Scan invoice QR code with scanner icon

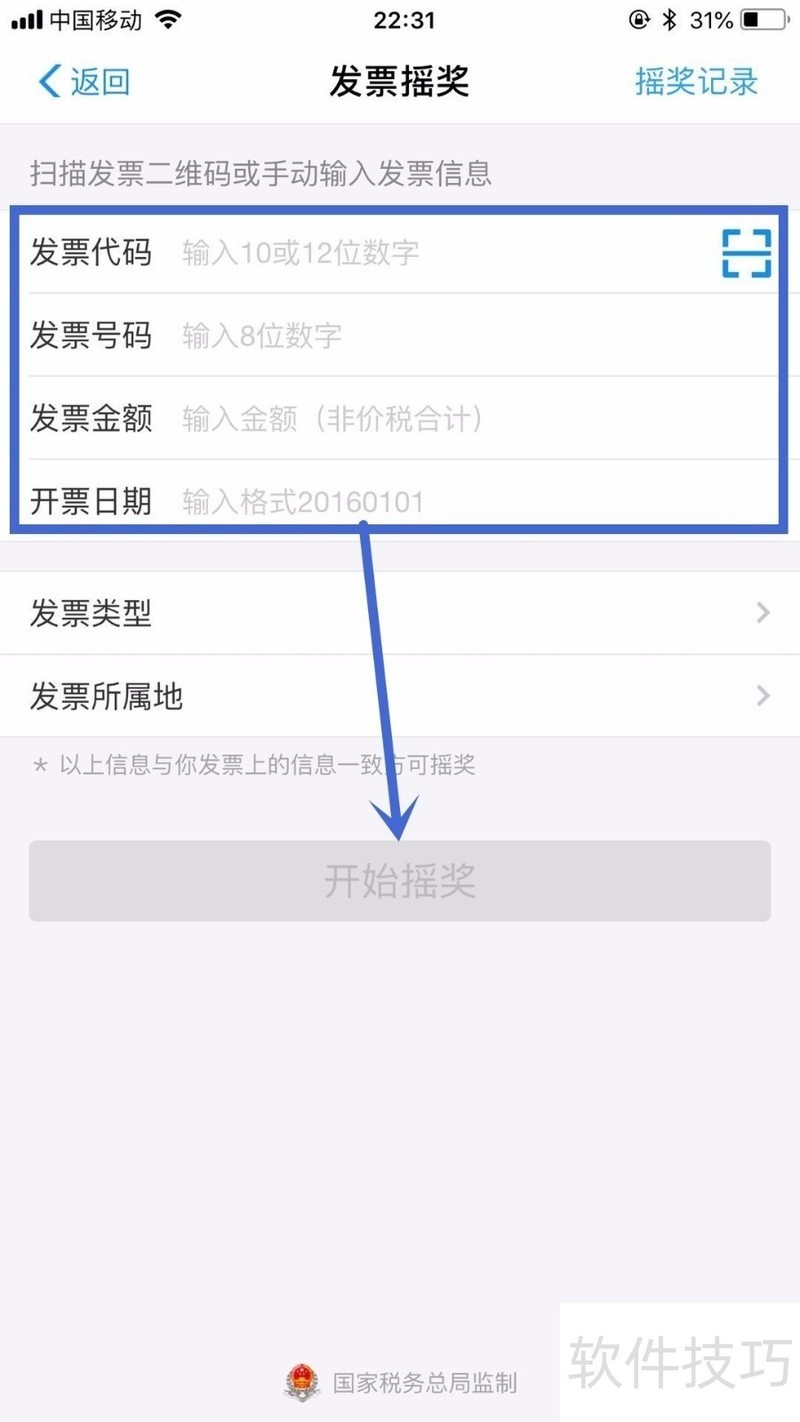click(746, 252)
